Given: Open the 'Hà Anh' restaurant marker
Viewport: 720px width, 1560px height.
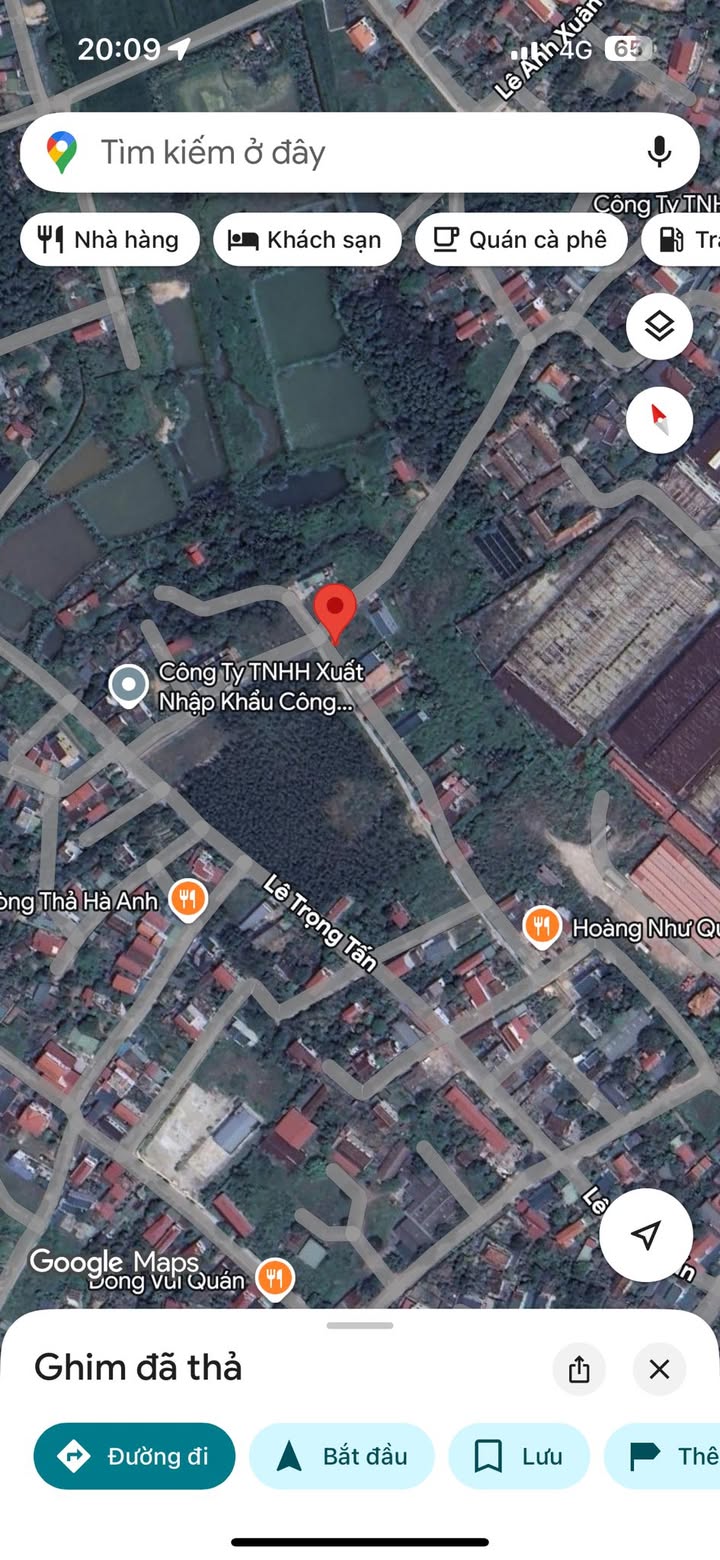Looking at the screenshot, I should coord(187,899).
